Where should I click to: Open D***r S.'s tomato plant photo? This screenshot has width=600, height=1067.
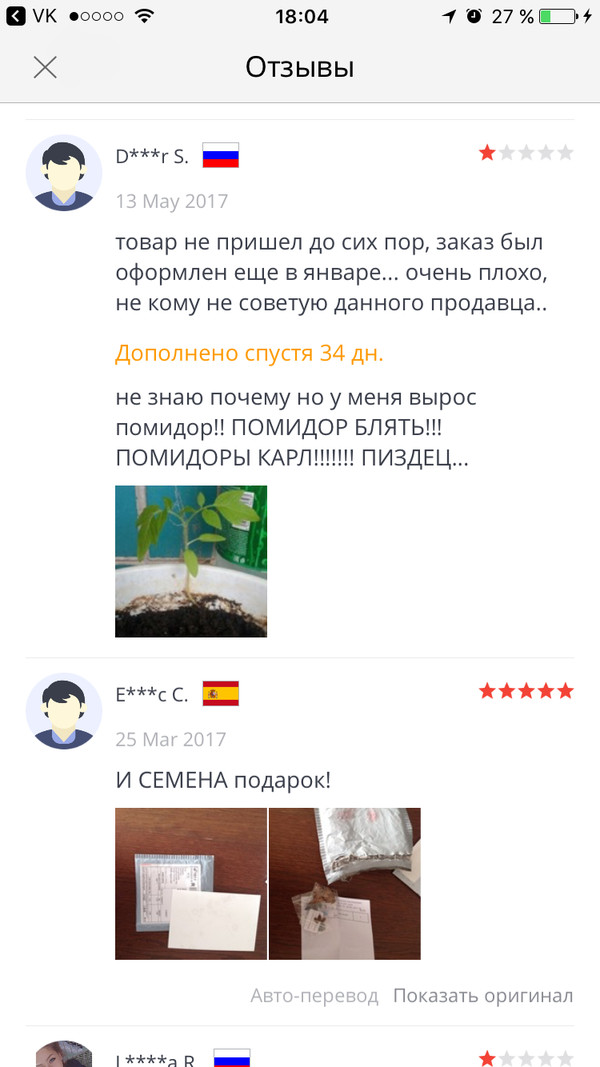point(191,561)
